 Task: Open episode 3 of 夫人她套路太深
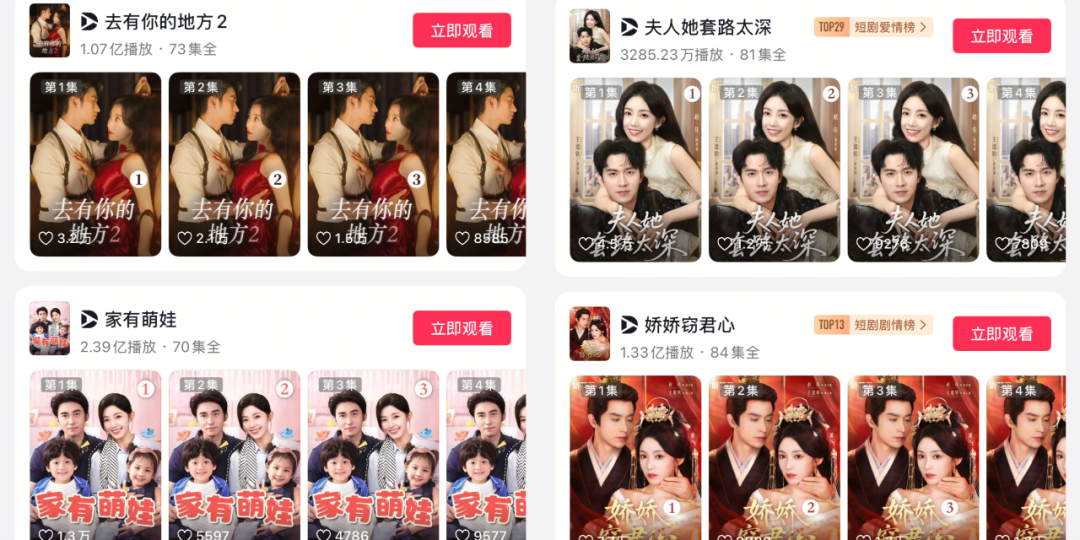[x=913, y=170]
